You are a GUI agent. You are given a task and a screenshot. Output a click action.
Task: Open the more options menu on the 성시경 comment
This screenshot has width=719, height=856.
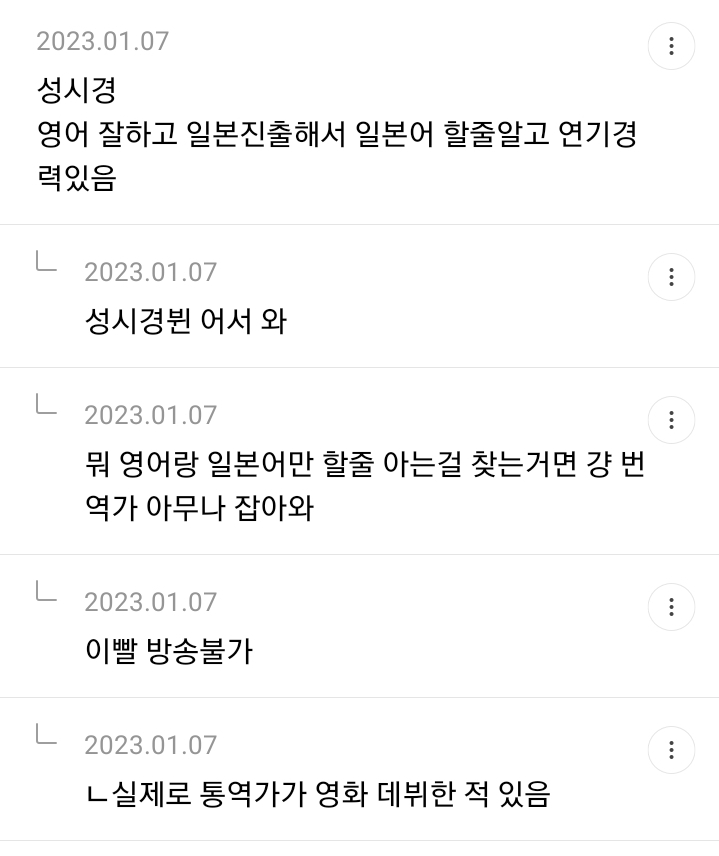[x=671, y=46]
